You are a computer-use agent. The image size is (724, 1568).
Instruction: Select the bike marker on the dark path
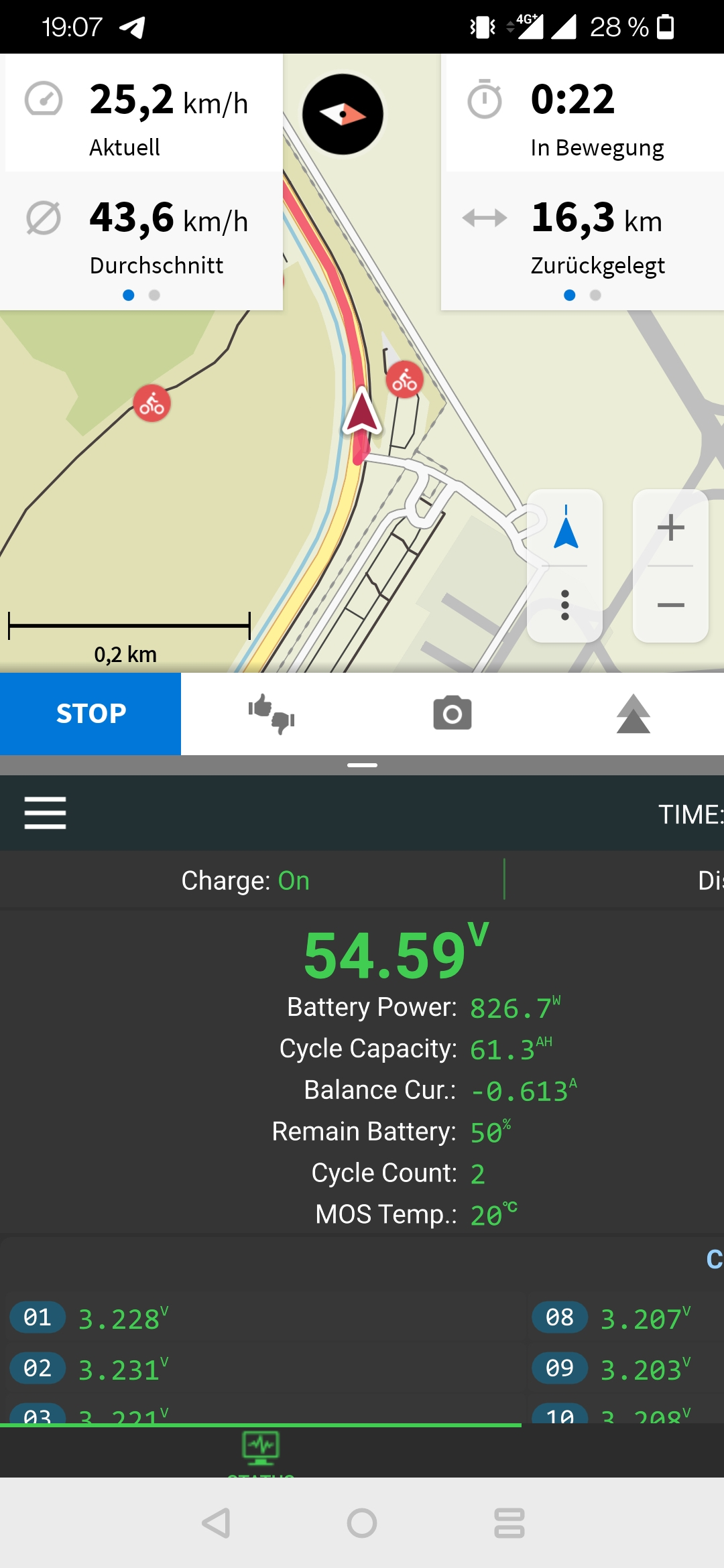(x=152, y=403)
